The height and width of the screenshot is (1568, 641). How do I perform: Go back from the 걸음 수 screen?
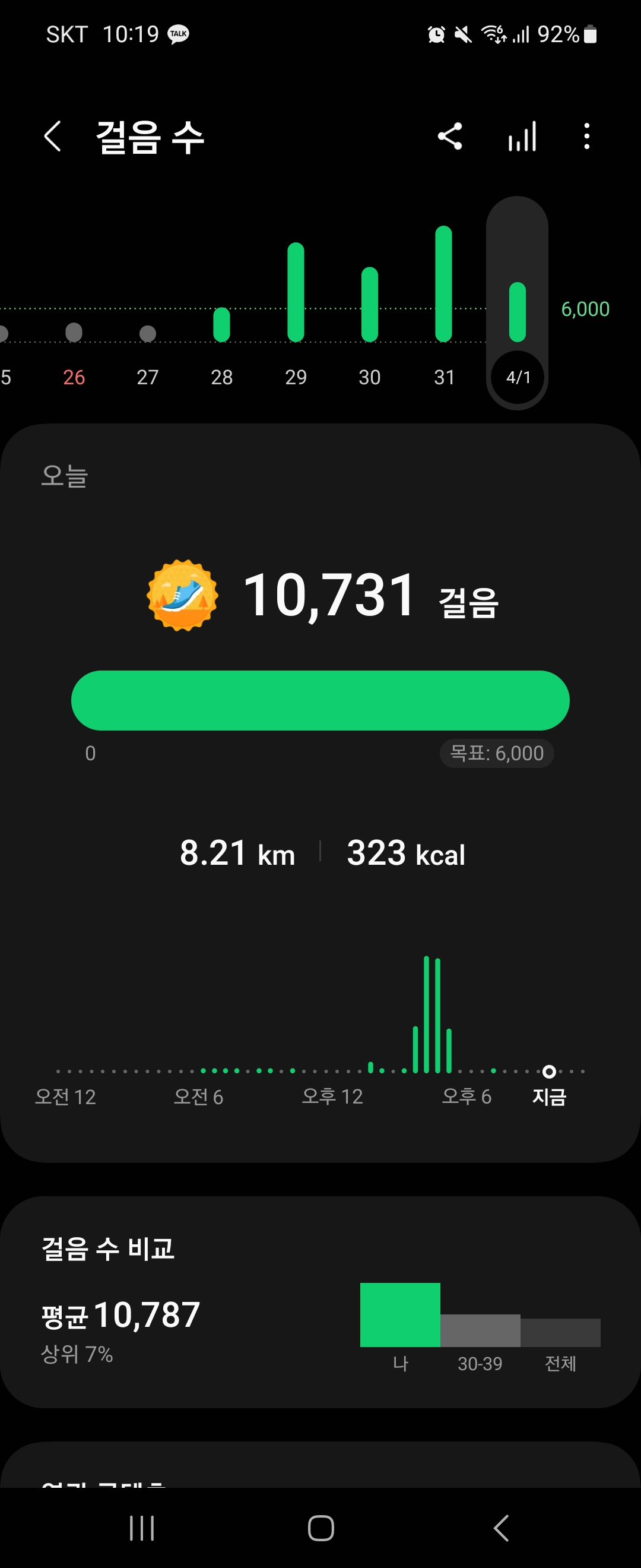pos(53,137)
